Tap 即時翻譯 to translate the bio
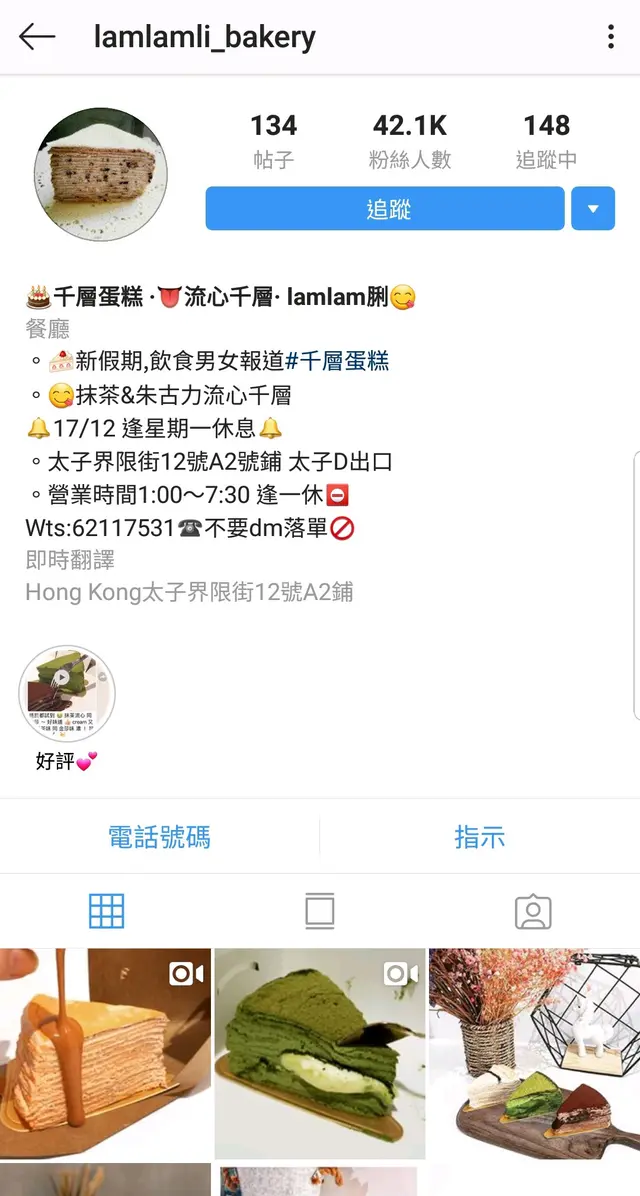This screenshot has width=640, height=1196. [x=70, y=559]
